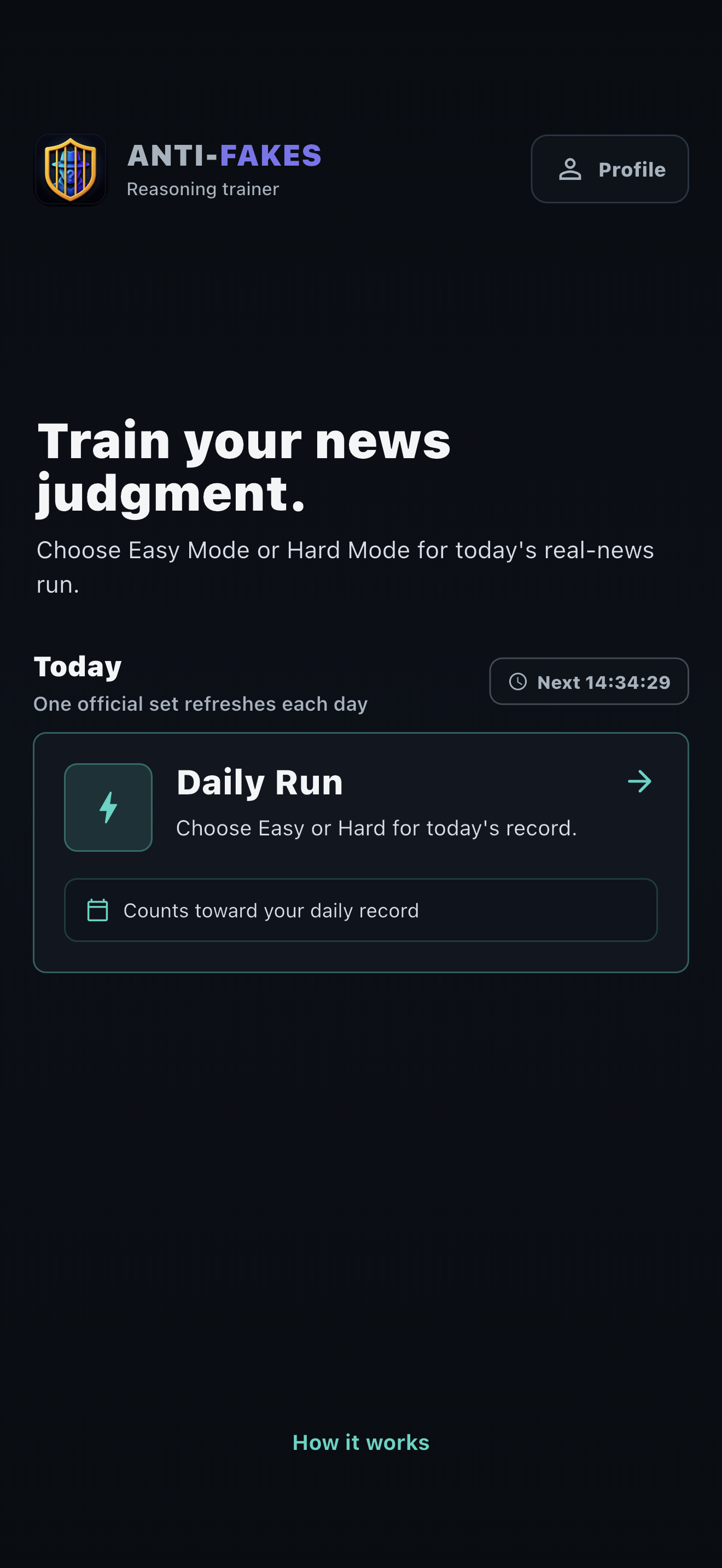722x1568 pixels.
Task: Open the How it works link
Action: coord(360,1443)
